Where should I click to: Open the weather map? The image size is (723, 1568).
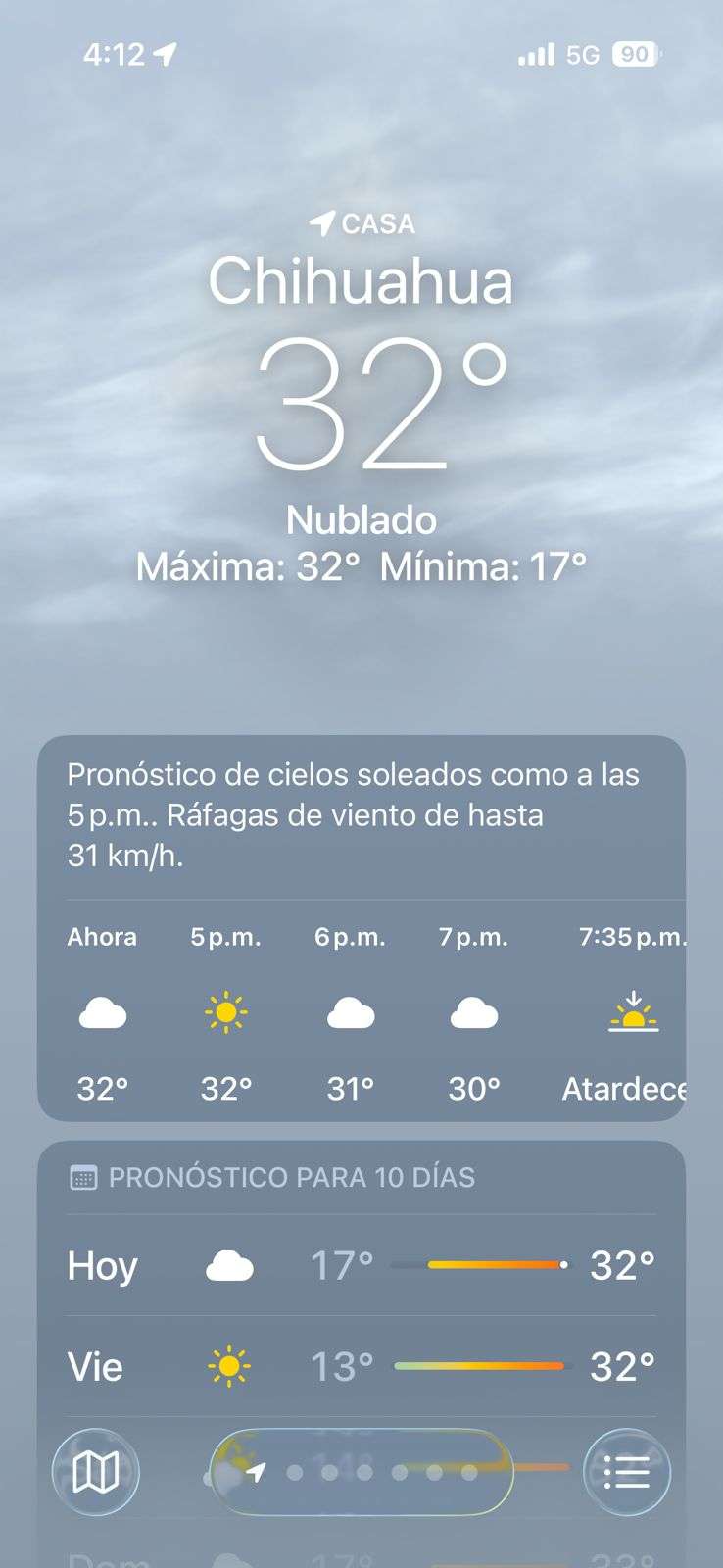tap(96, 1471)
